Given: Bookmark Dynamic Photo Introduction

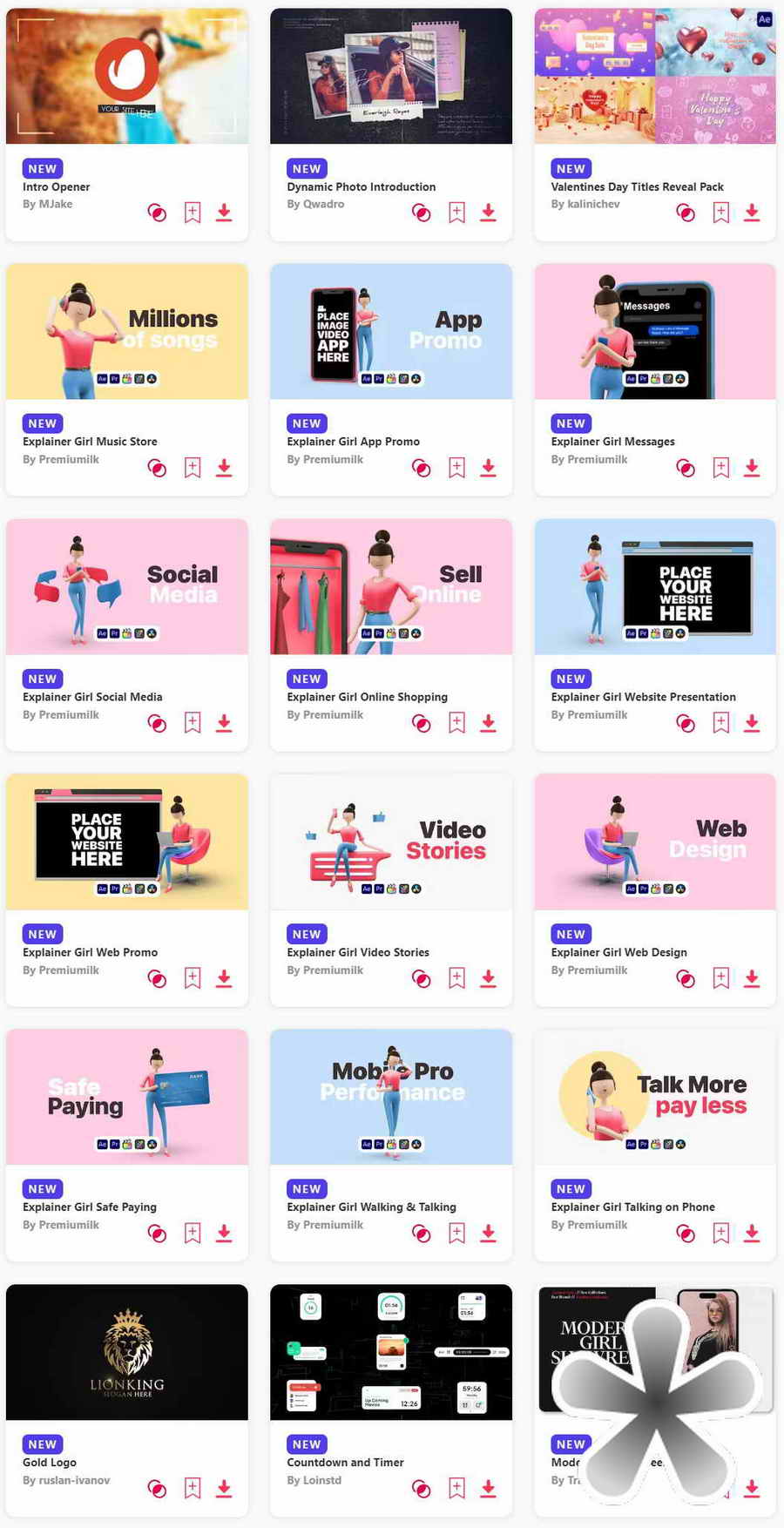Looking at the screenshot, I should coord(456,213).
